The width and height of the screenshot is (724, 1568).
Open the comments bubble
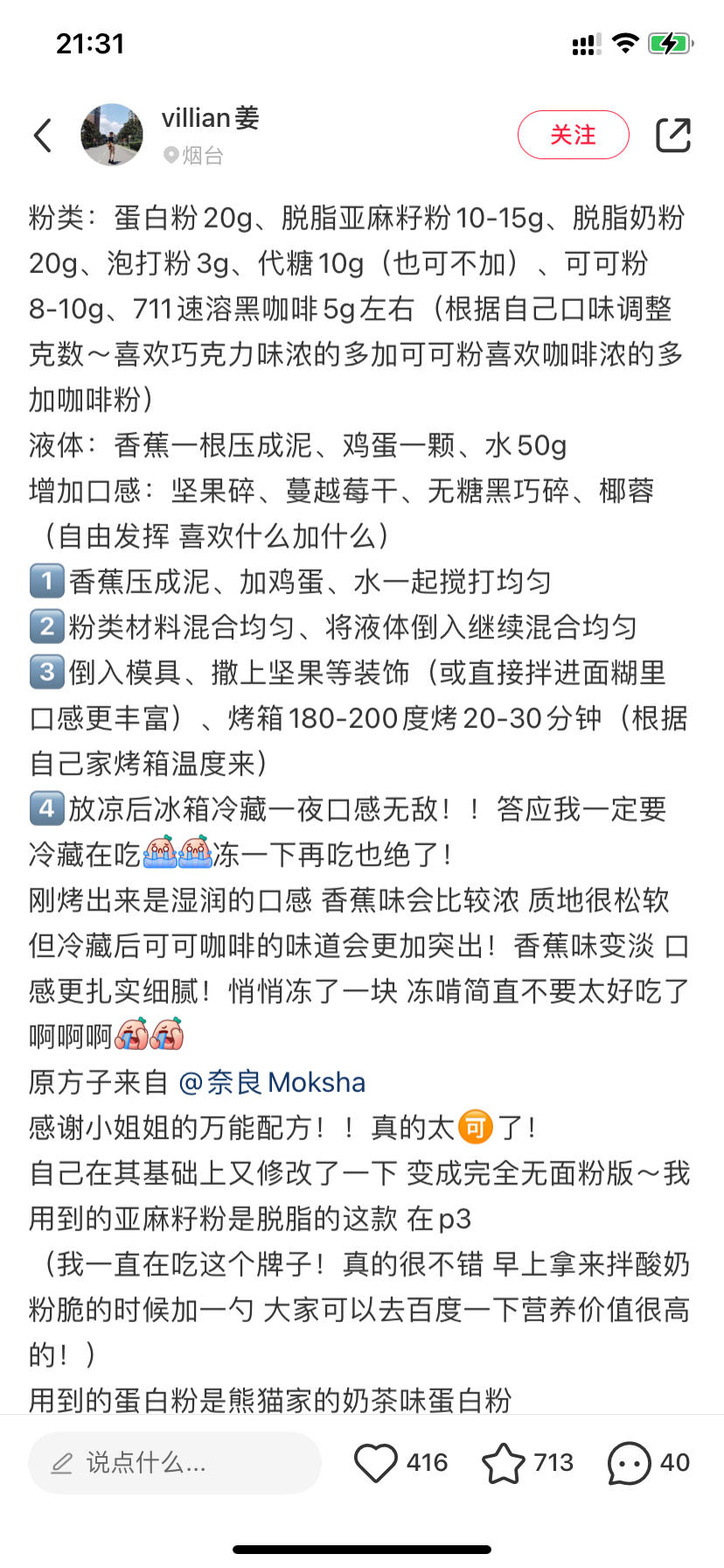[x=630, y=1462]
